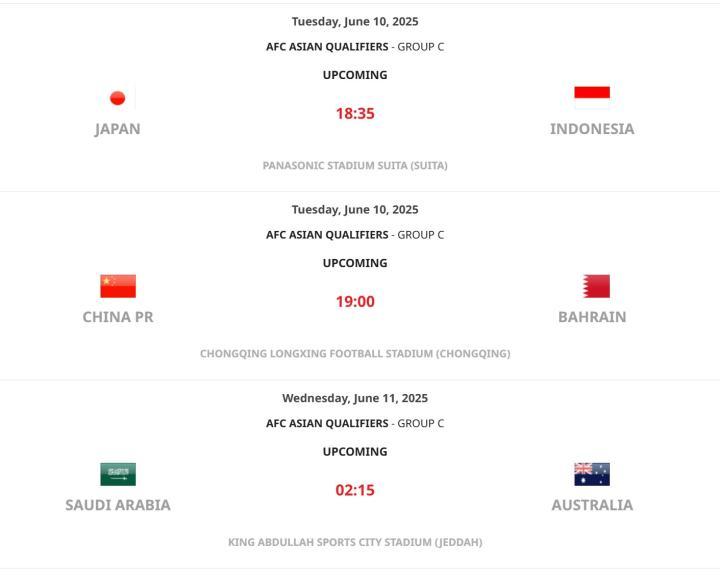
Task: Open the Saudi Arabia vs Australia match
Action: (354, 490)
